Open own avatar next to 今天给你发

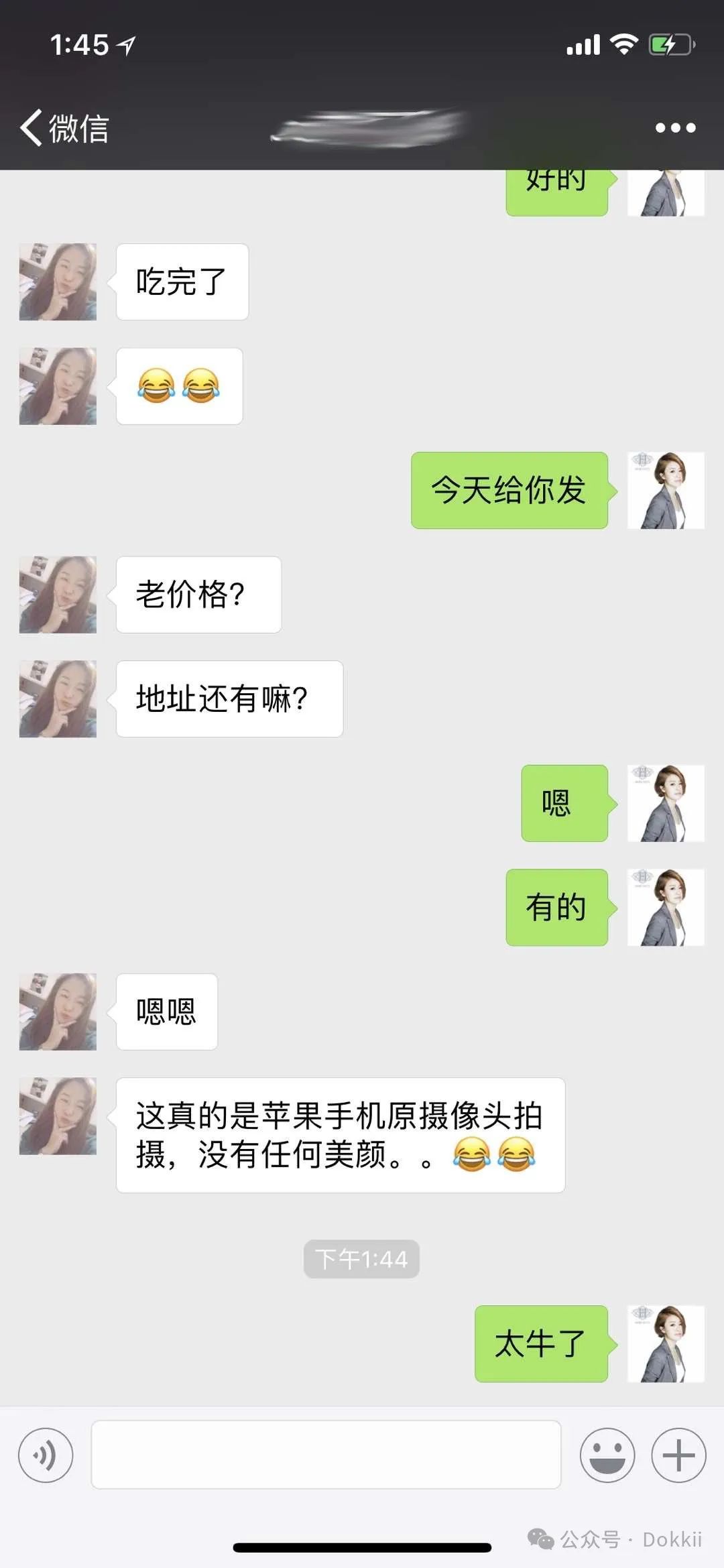[666, 490]
